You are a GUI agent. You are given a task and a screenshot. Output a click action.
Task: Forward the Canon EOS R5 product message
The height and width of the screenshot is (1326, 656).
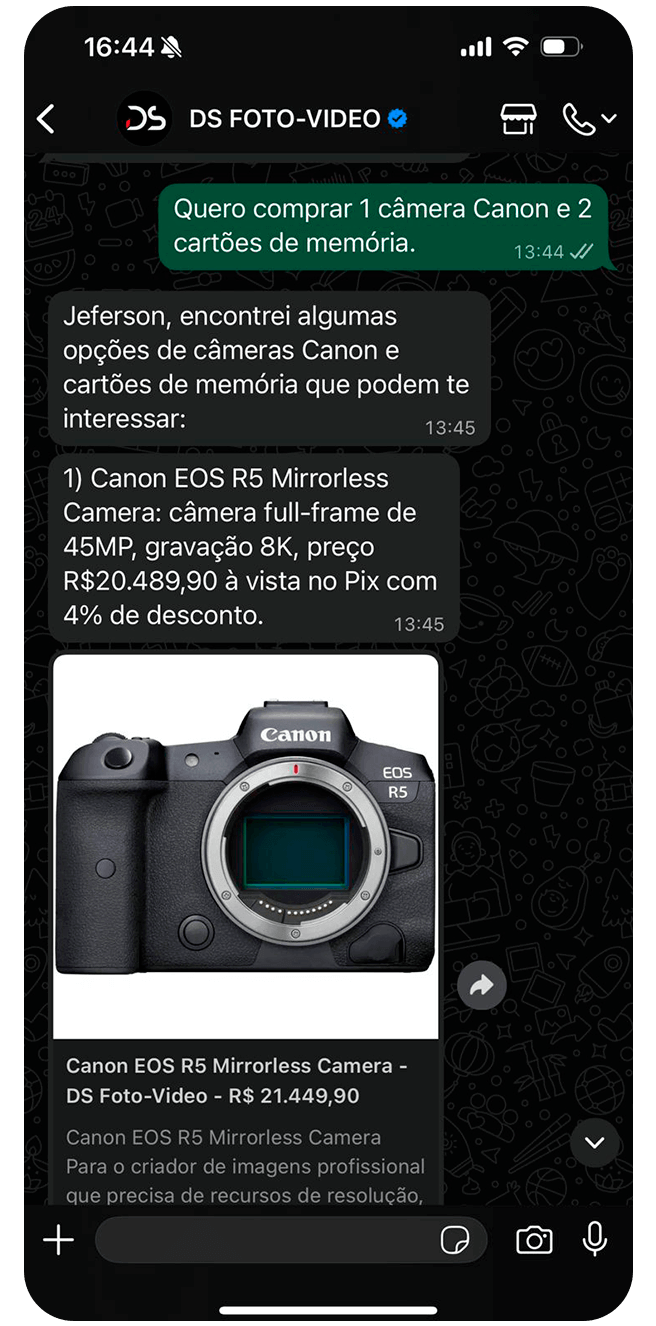tap(482, 986)
